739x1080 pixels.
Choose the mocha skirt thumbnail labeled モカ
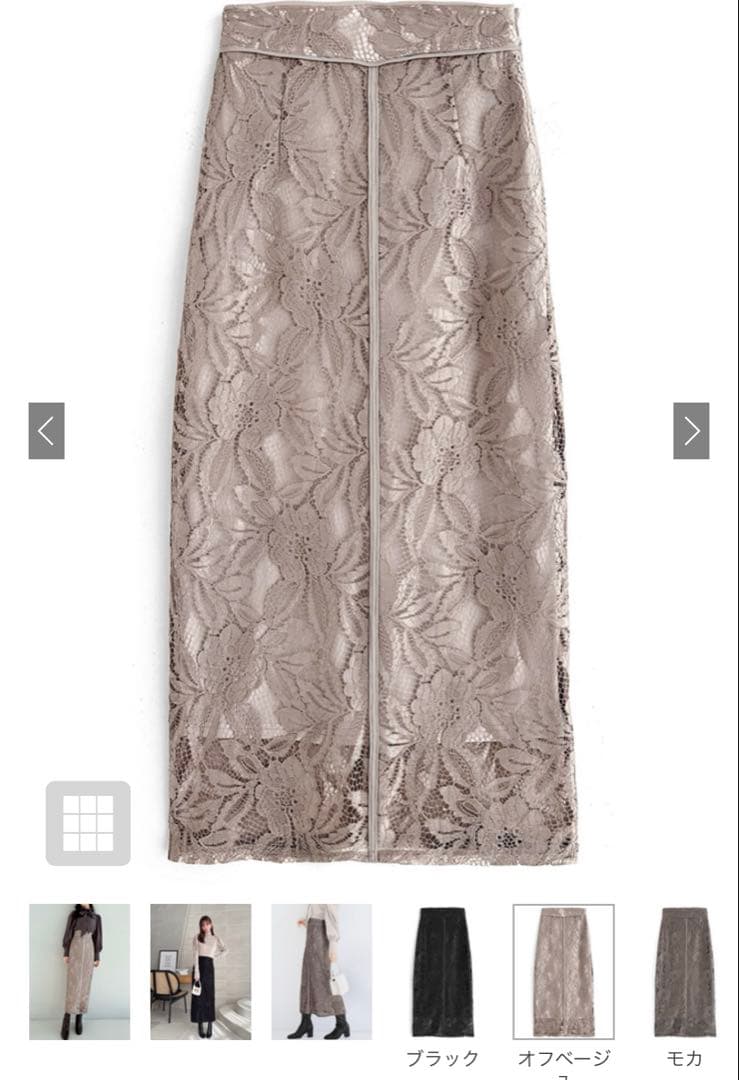[684, 971]
